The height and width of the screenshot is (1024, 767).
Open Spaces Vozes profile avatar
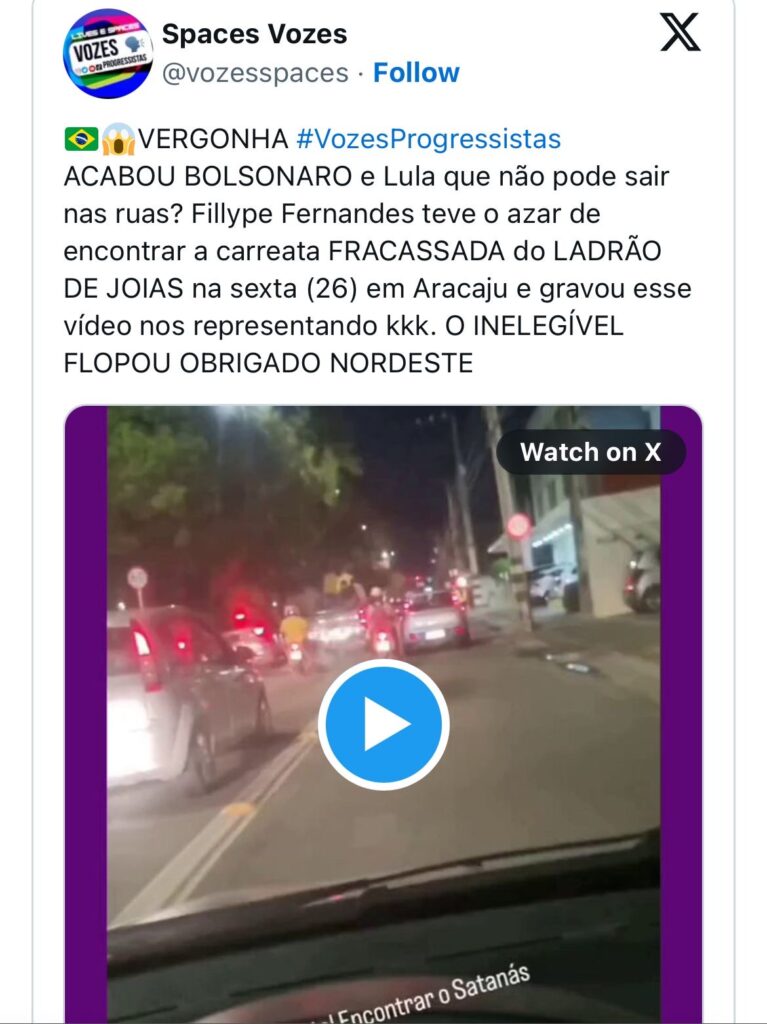(107, 53)
